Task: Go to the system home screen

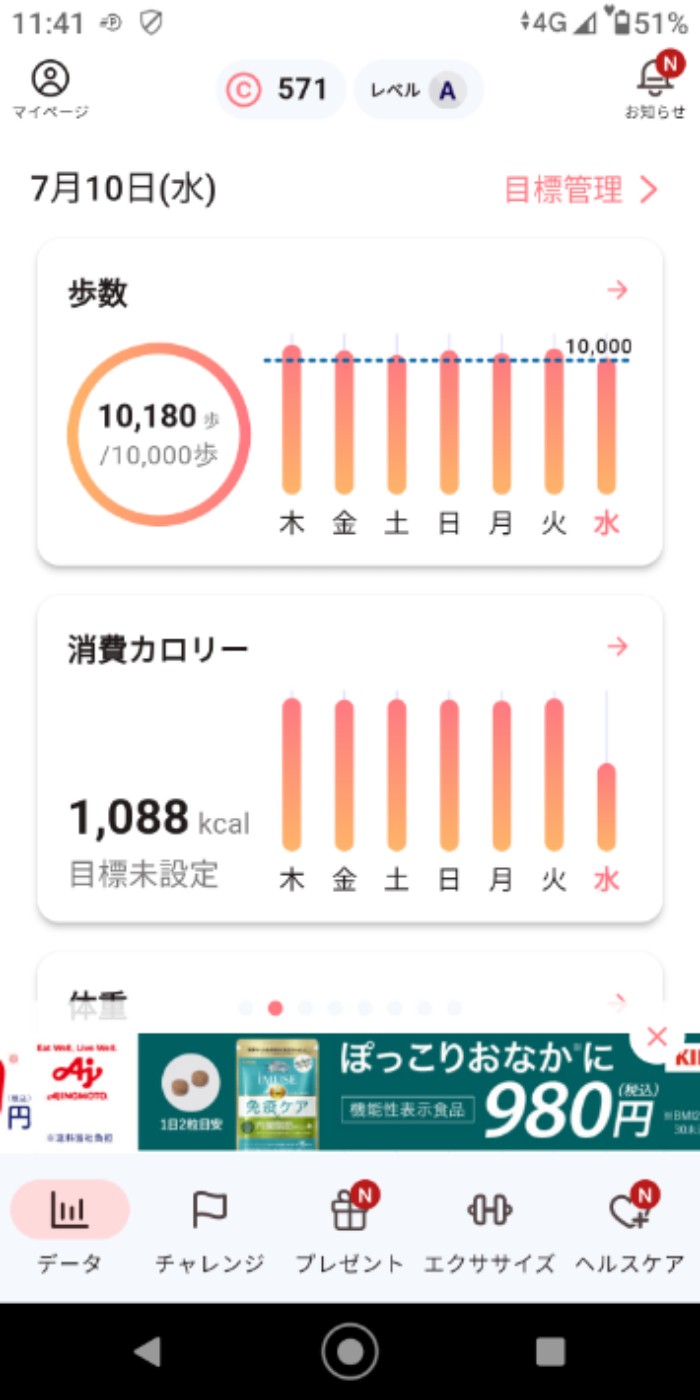Action: 350,1351
